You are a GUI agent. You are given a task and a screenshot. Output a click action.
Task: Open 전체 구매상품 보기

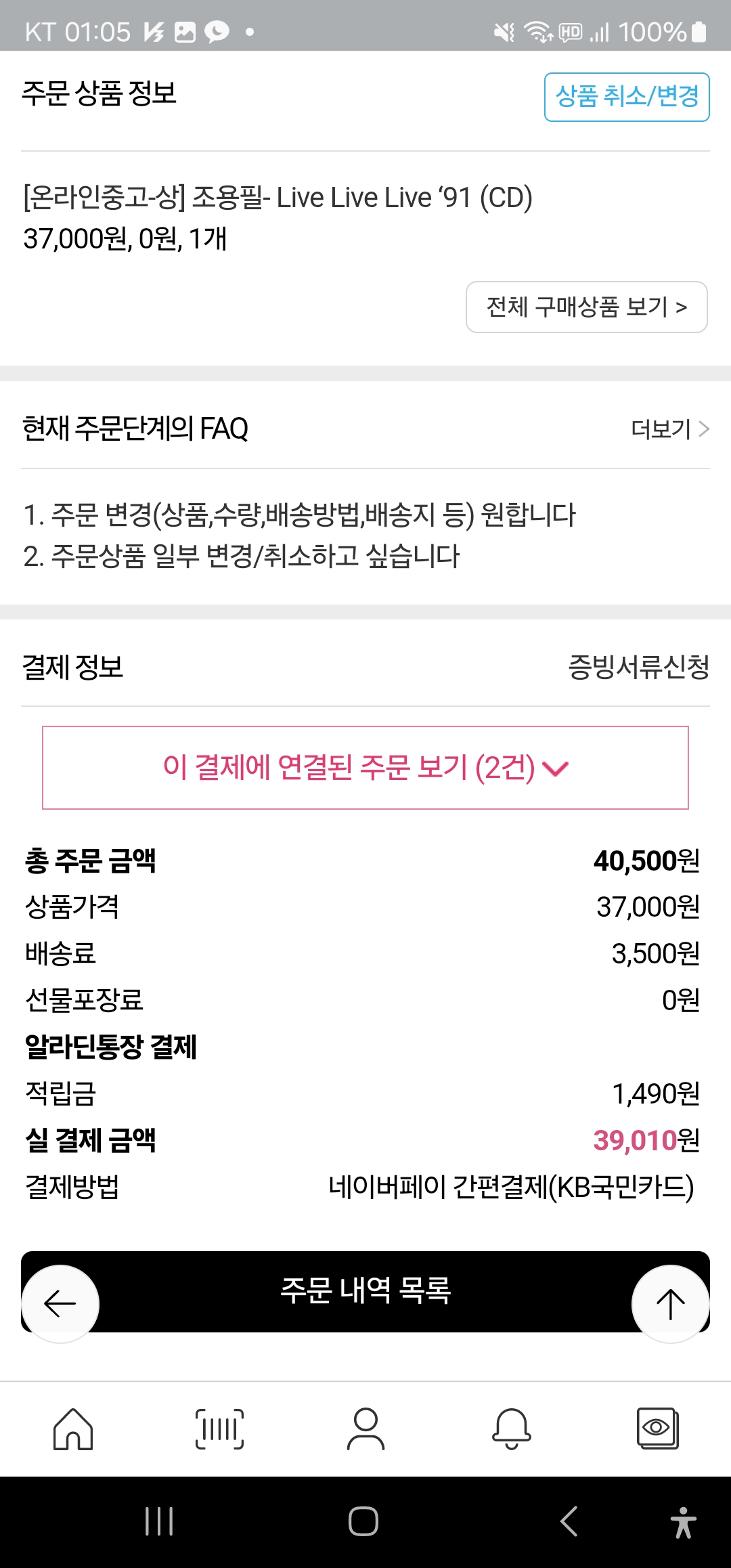point(586,307)
